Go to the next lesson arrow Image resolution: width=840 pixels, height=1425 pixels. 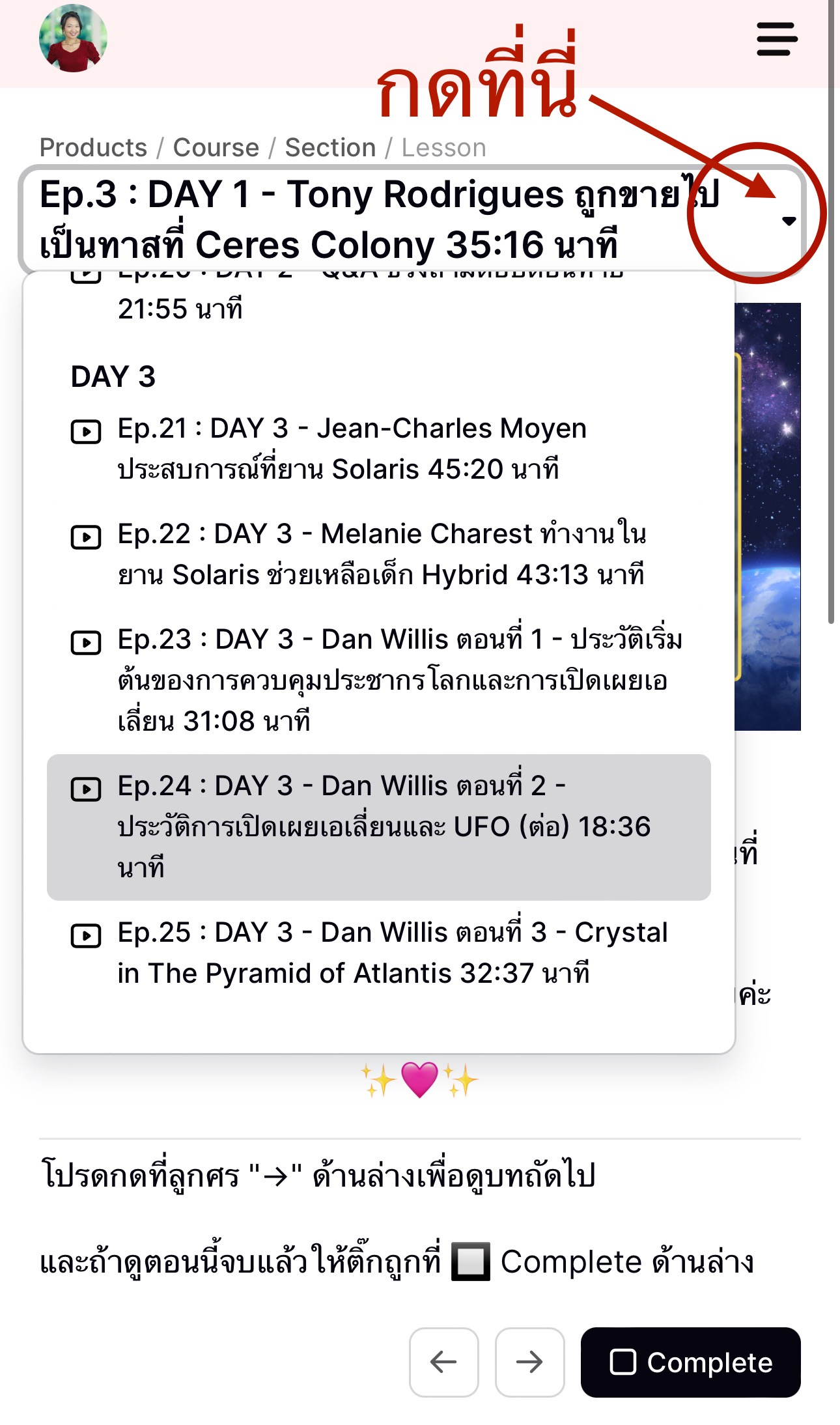[529, 1362]
